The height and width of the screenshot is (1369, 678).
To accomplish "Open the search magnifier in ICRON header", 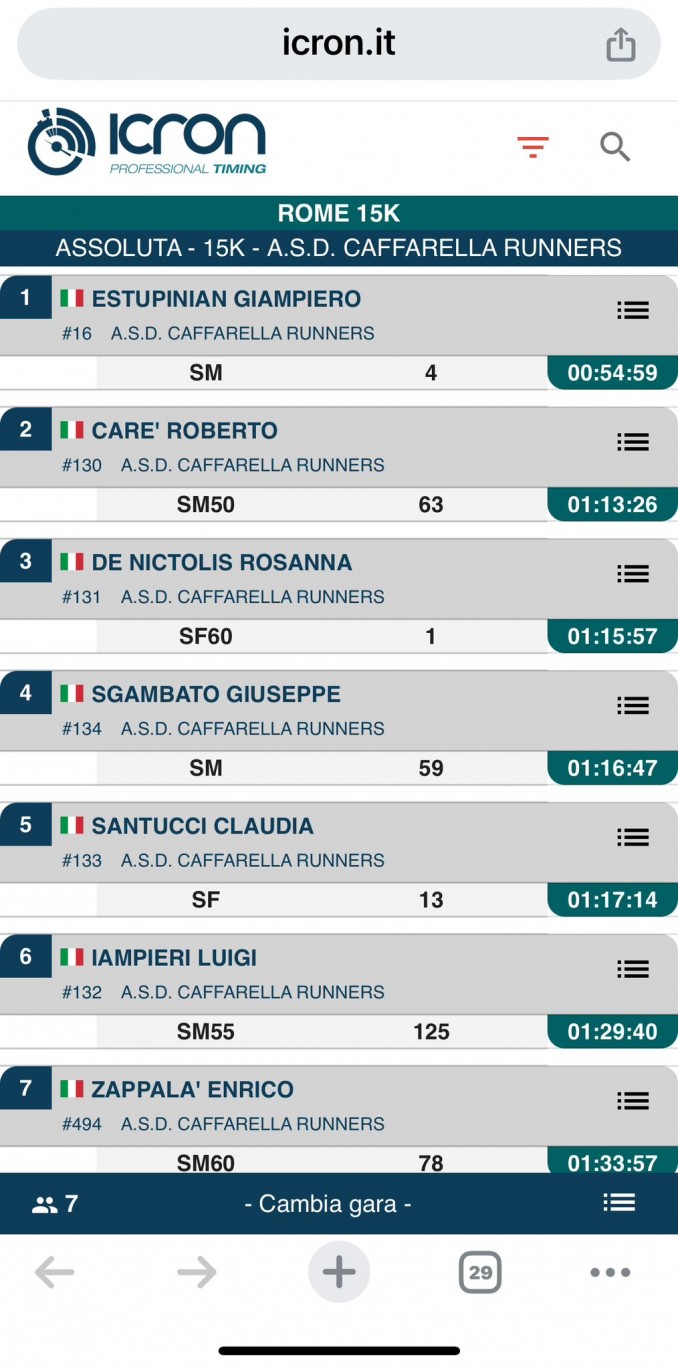I will click(615, 147).
